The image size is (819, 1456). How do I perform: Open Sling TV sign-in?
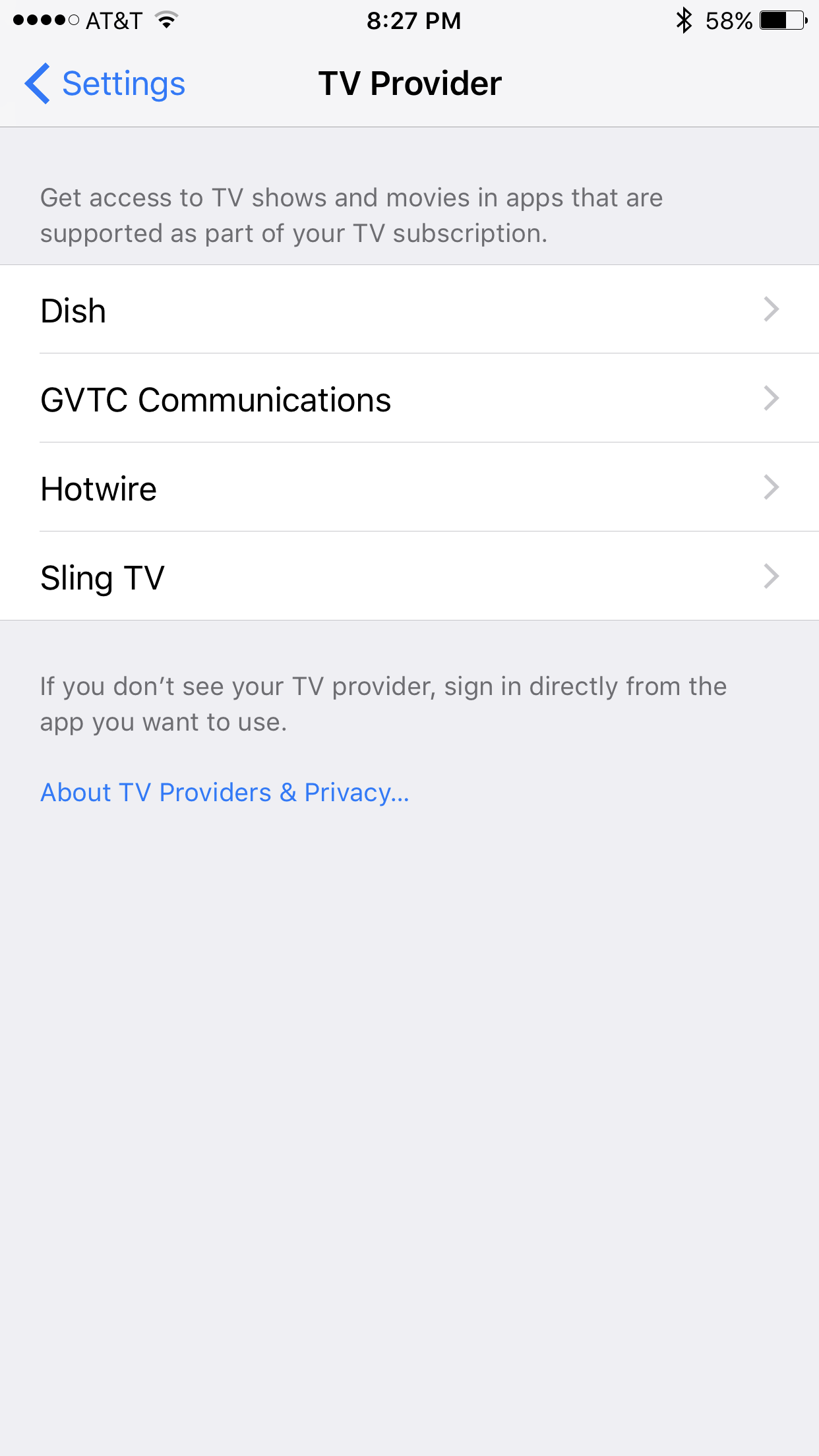click(409, 577)
